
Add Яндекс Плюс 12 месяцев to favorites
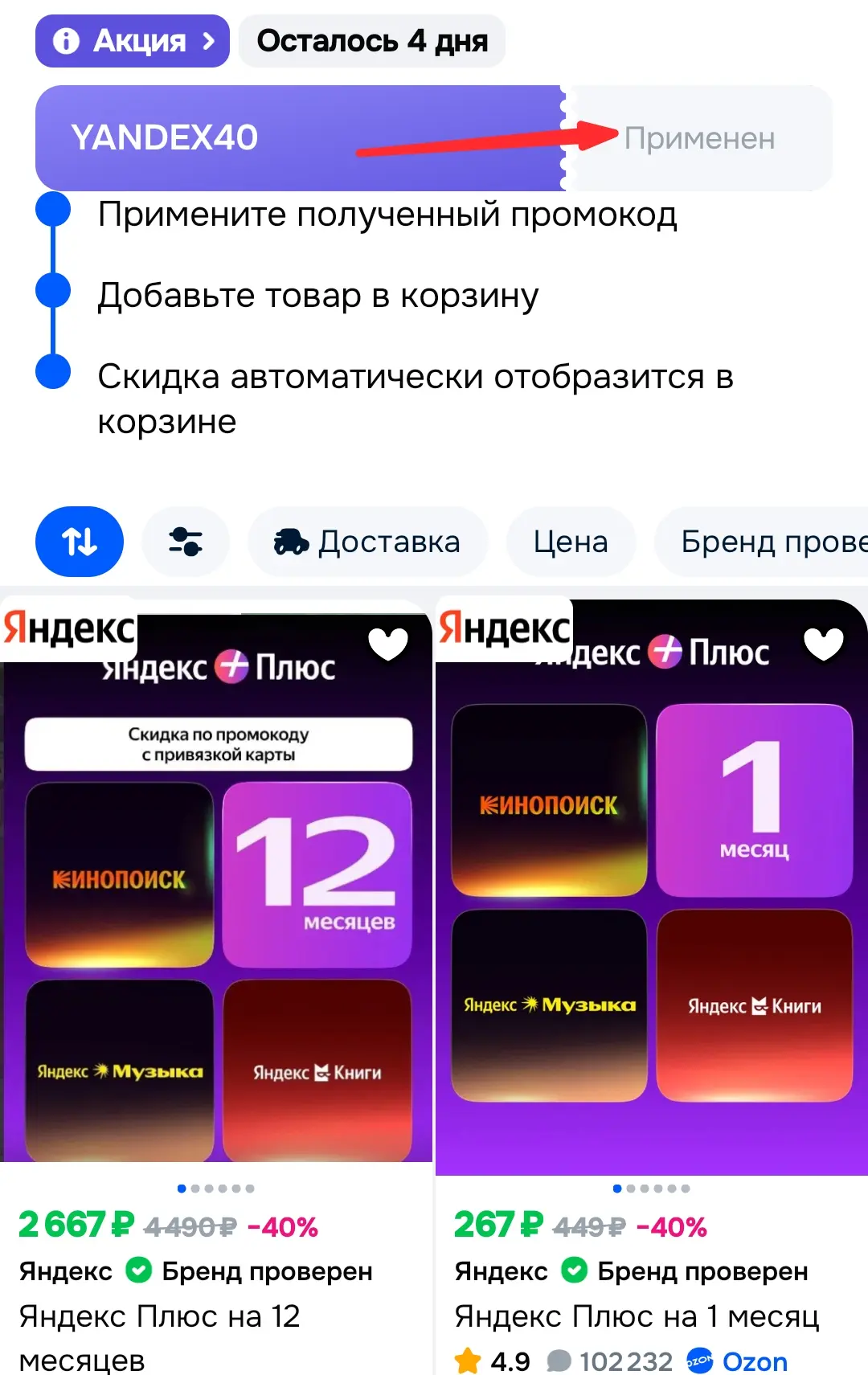coord(388,644)
